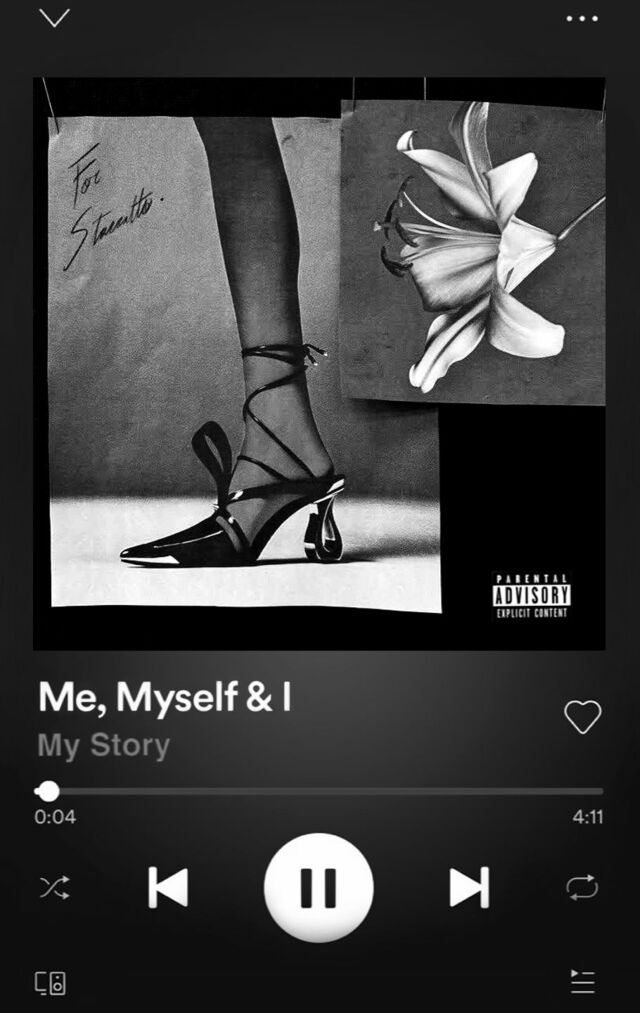
Task: Tap the playback progress bar
Action: tap(320, 791)
